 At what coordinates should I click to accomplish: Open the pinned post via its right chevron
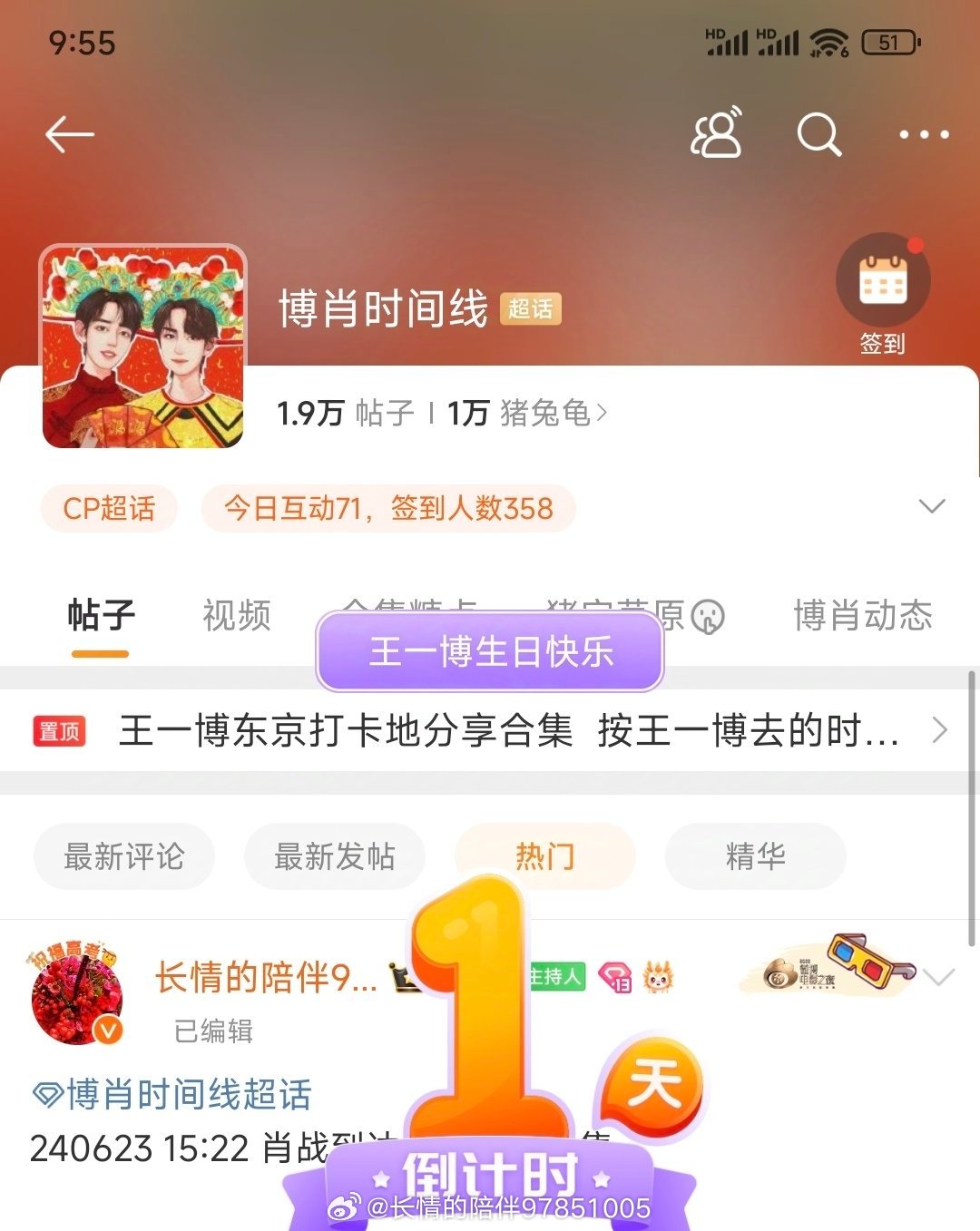point(941,730)
